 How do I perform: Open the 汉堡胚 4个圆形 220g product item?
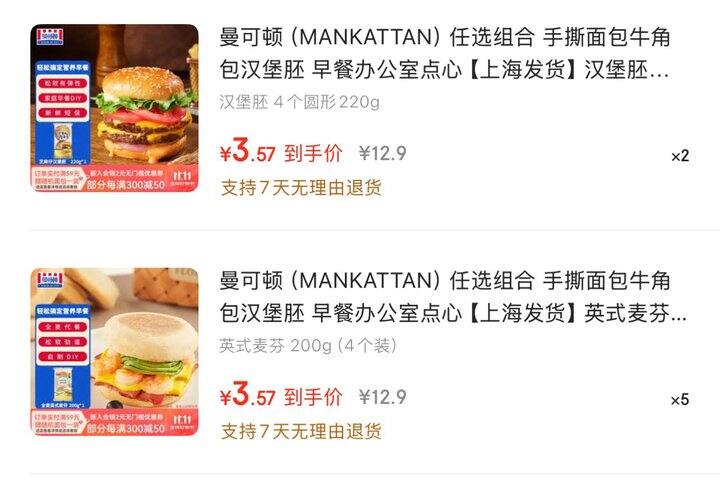444,55
